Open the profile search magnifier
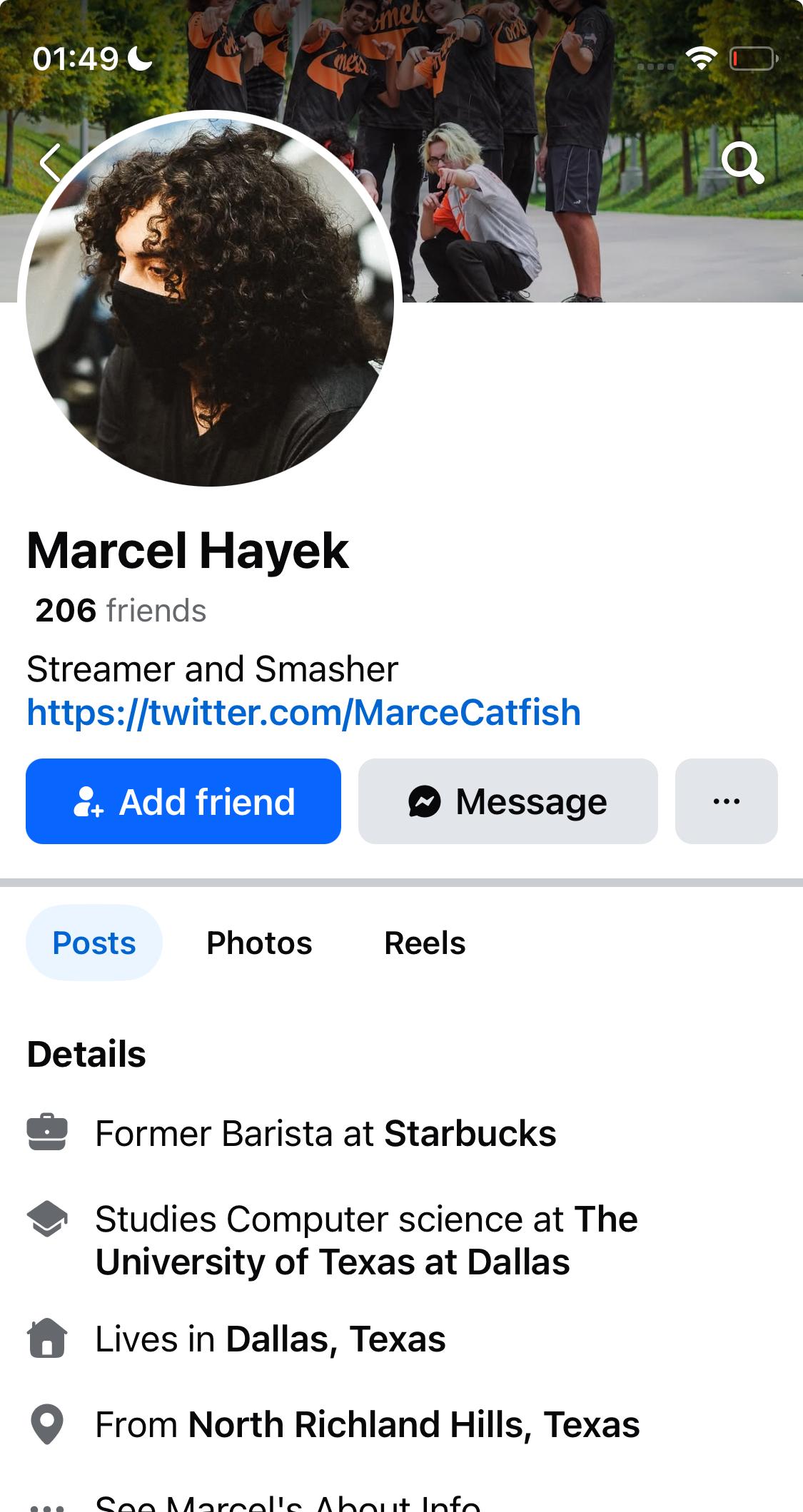This screenshot has width=803, height=1512. pyautogui.click(x=742, y=163)
